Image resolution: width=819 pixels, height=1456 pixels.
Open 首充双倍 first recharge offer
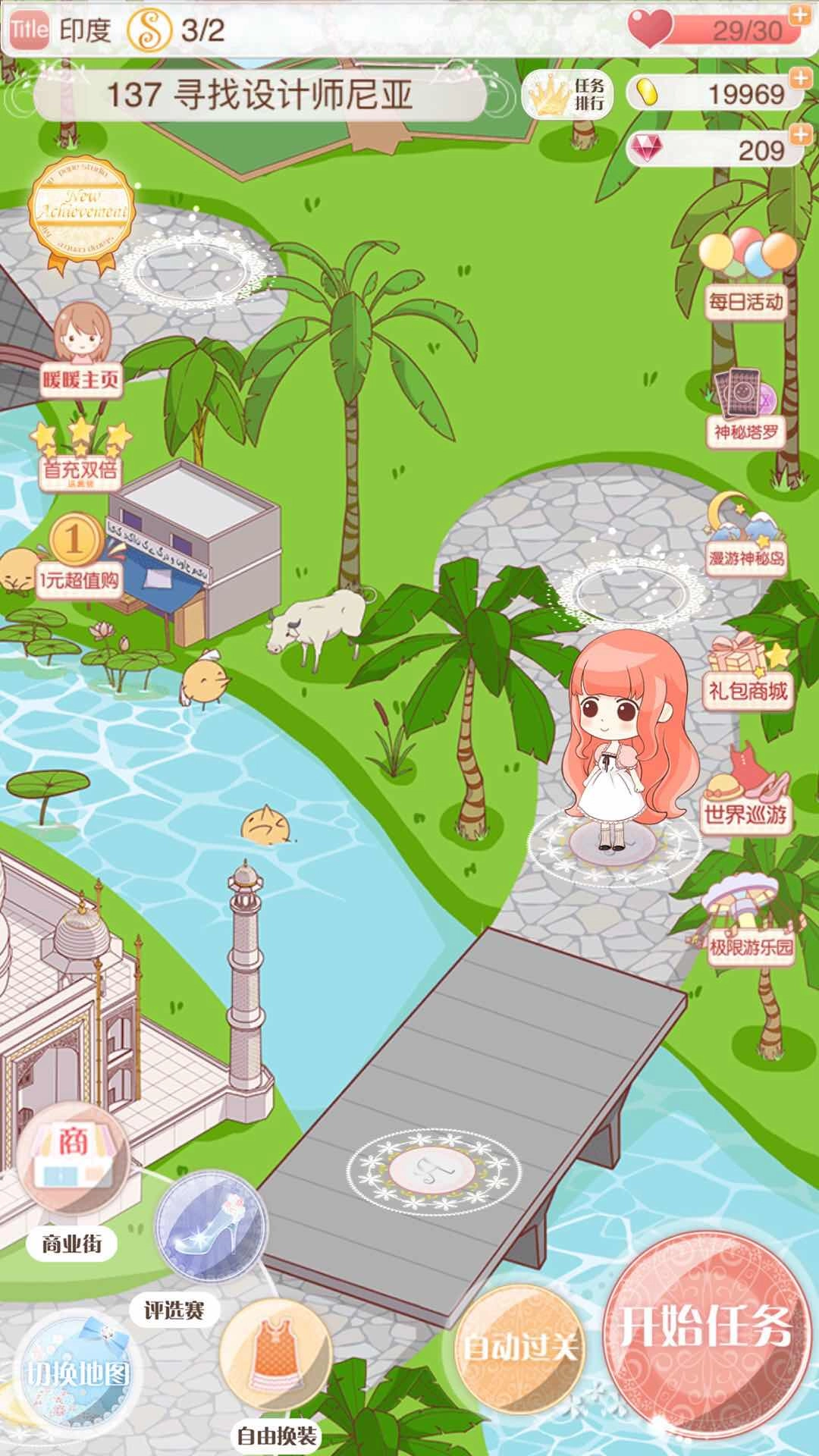click(x=80, y=453)
